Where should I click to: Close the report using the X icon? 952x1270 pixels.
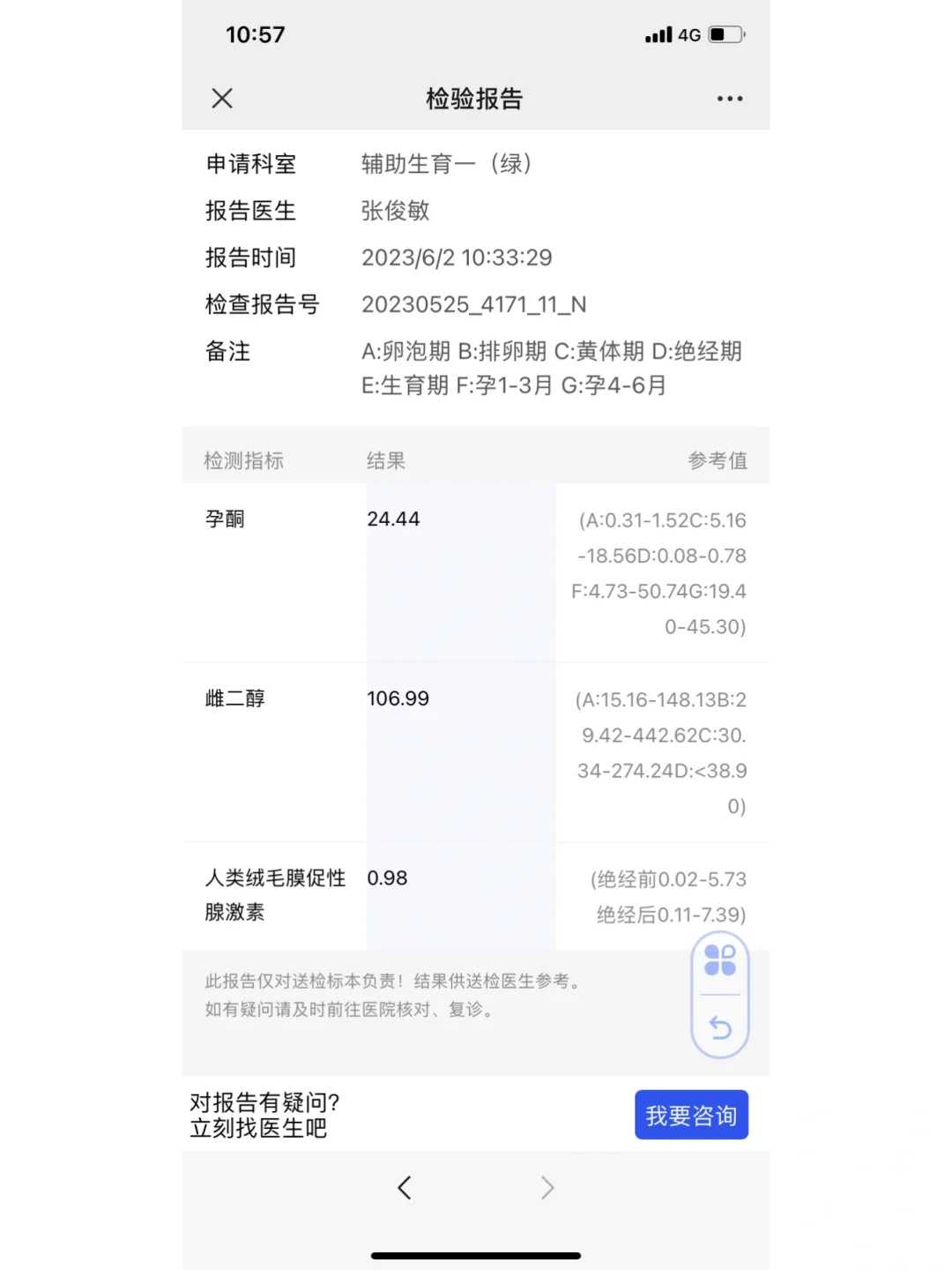point(221,98)
